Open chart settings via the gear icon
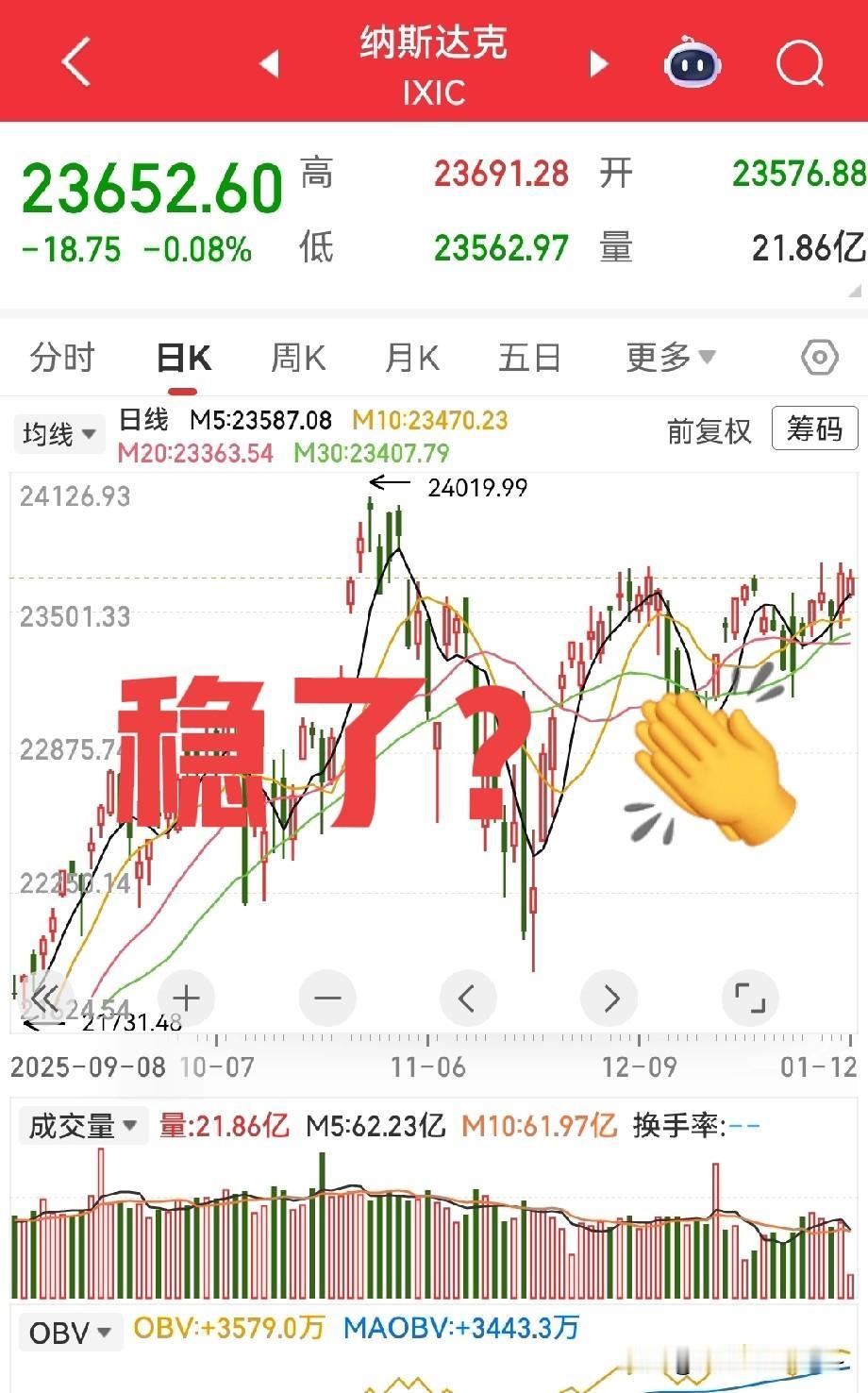868x1393 pixels. 819,357
